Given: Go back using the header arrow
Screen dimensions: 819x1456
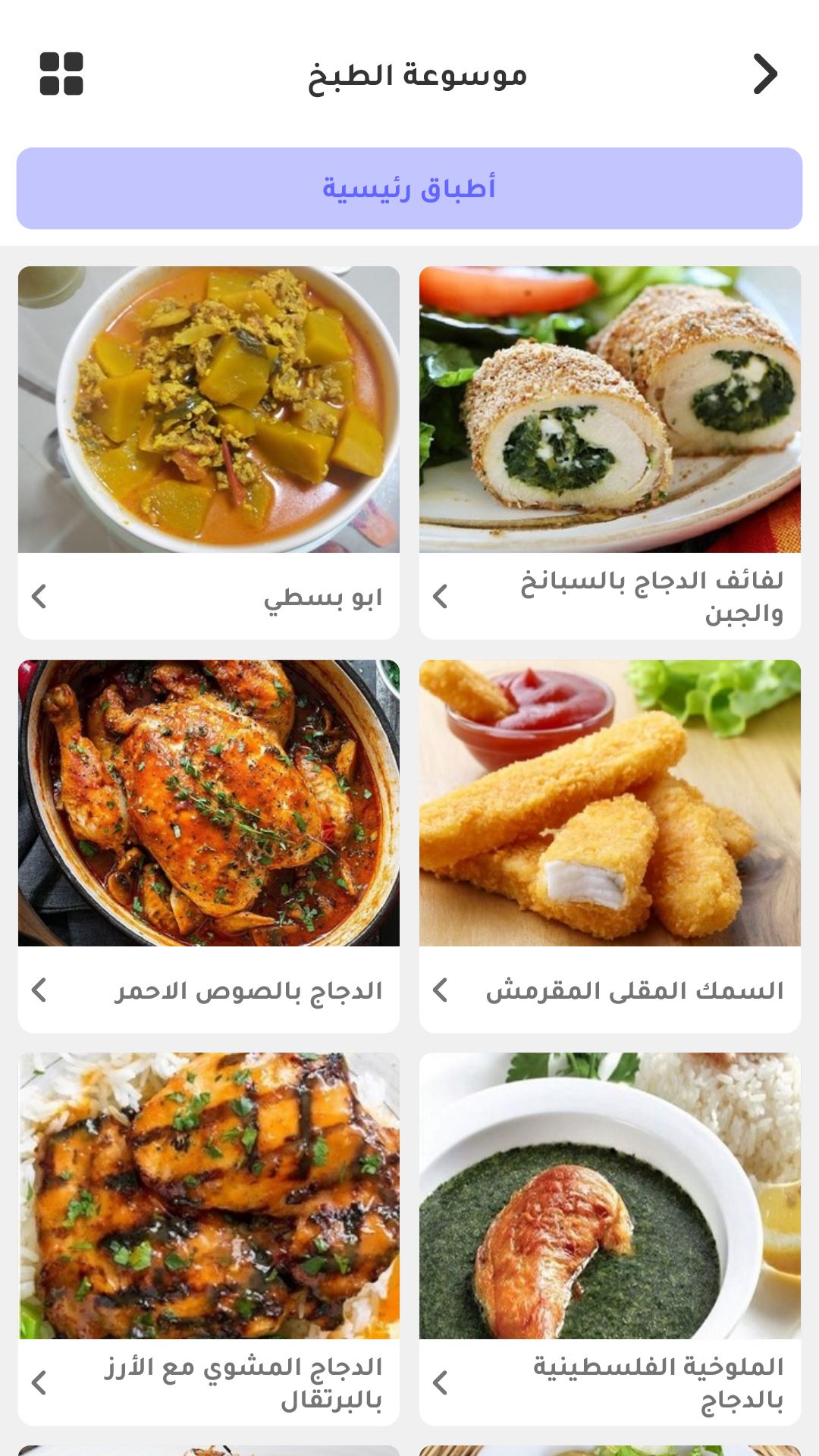Looking at the screenshot, I should tap(764, 74).
